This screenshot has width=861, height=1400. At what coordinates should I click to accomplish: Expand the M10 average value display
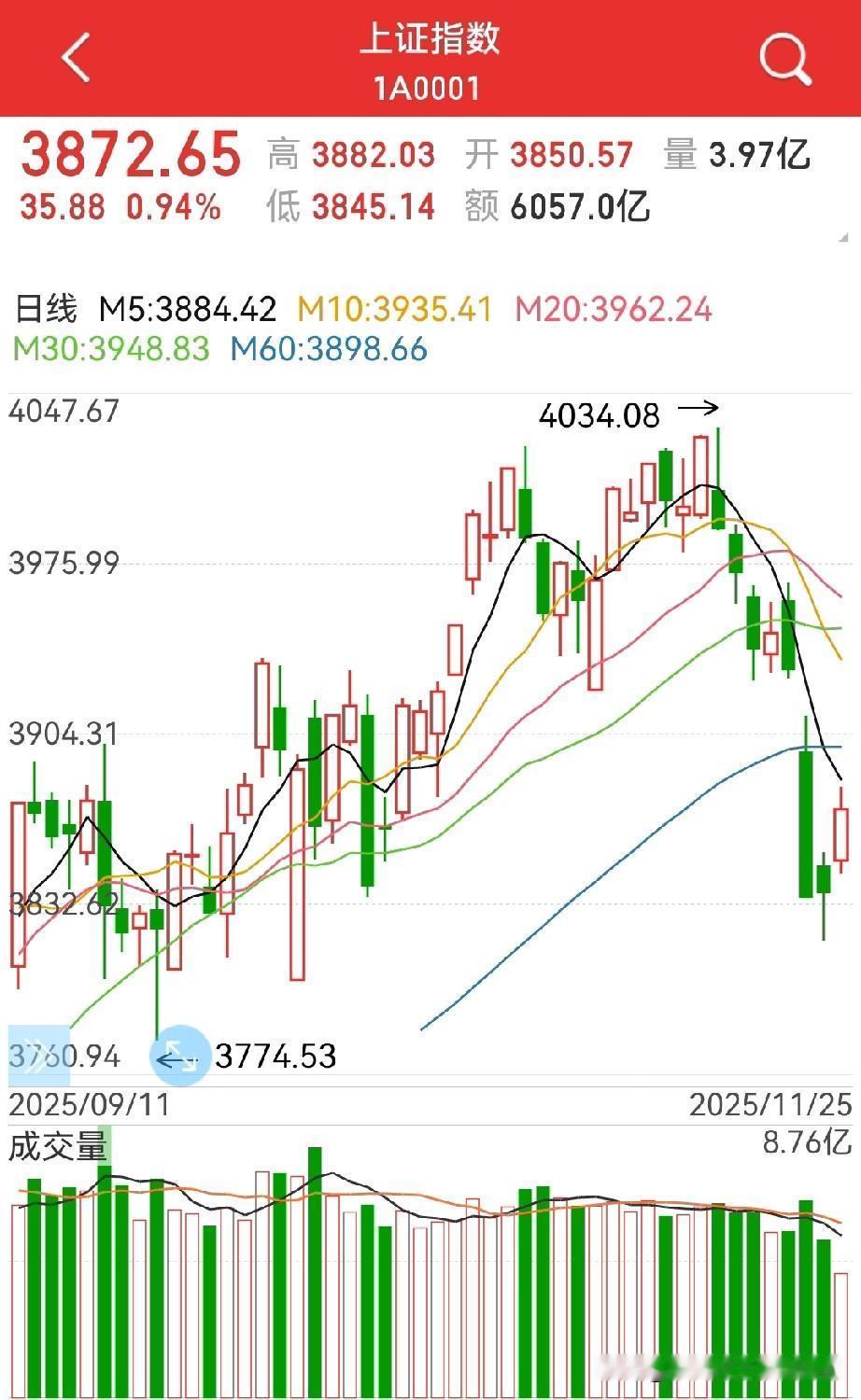click(x=392, y=309)
